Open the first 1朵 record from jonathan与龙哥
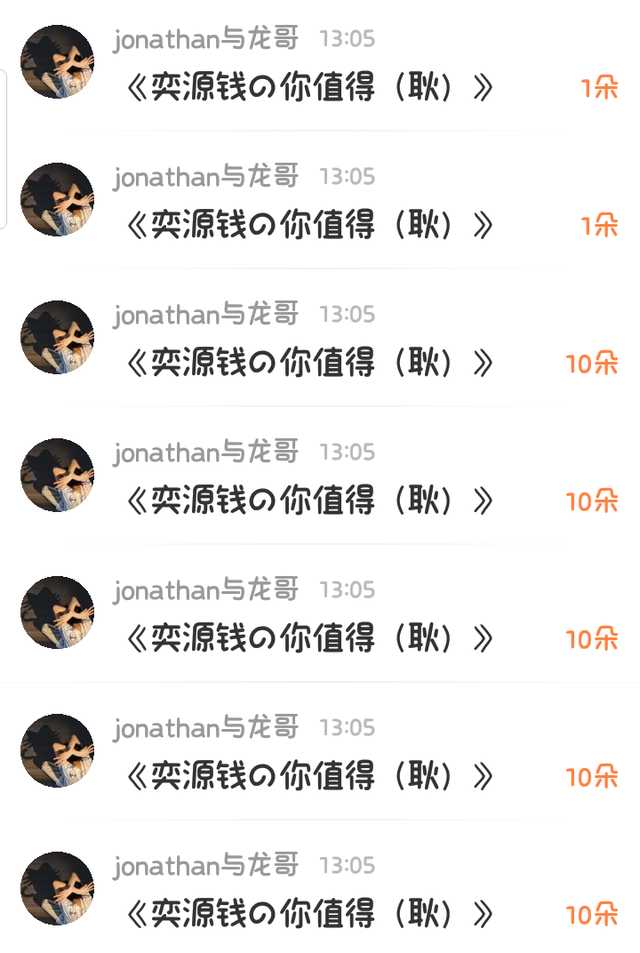640x953 pixels. [320, 65]
